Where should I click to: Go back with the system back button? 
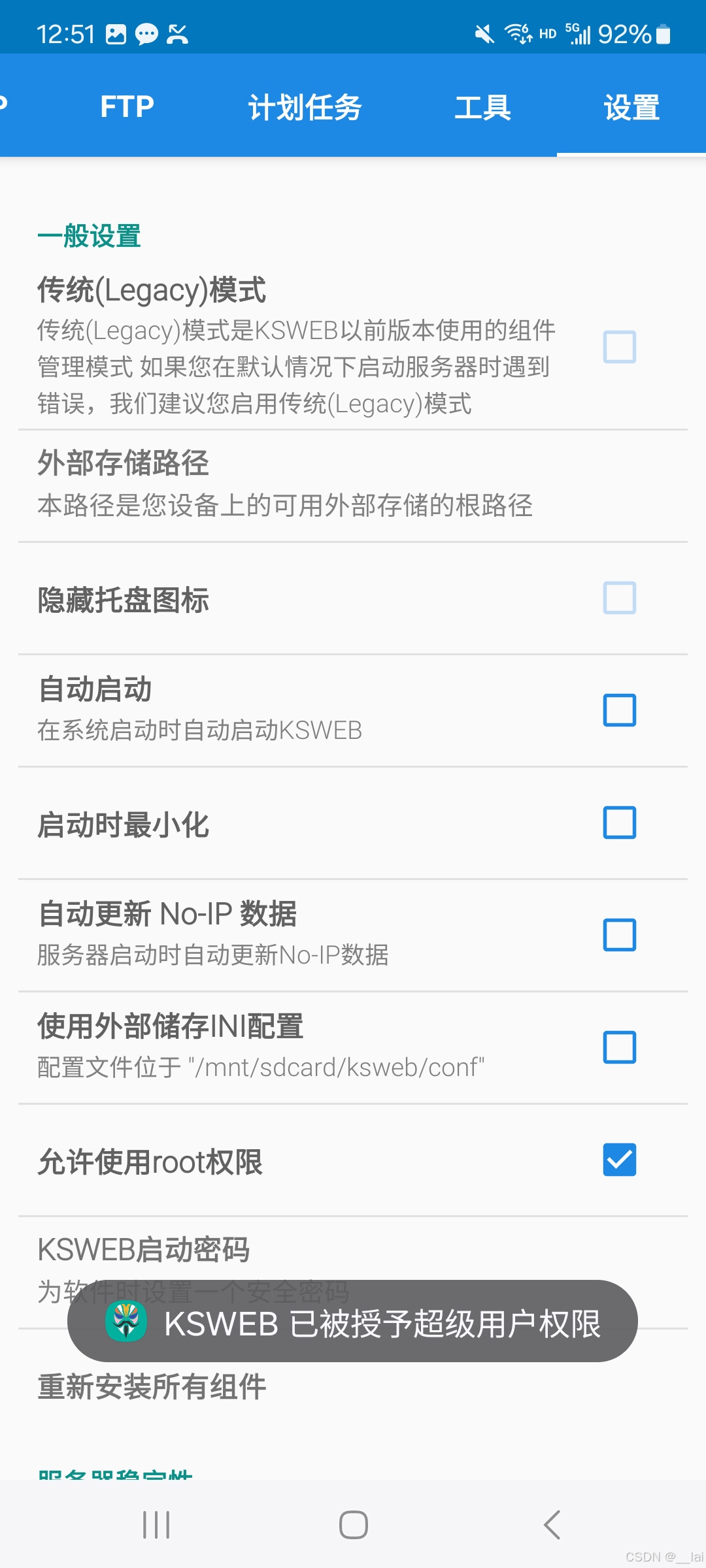[x=552, y=1525]
